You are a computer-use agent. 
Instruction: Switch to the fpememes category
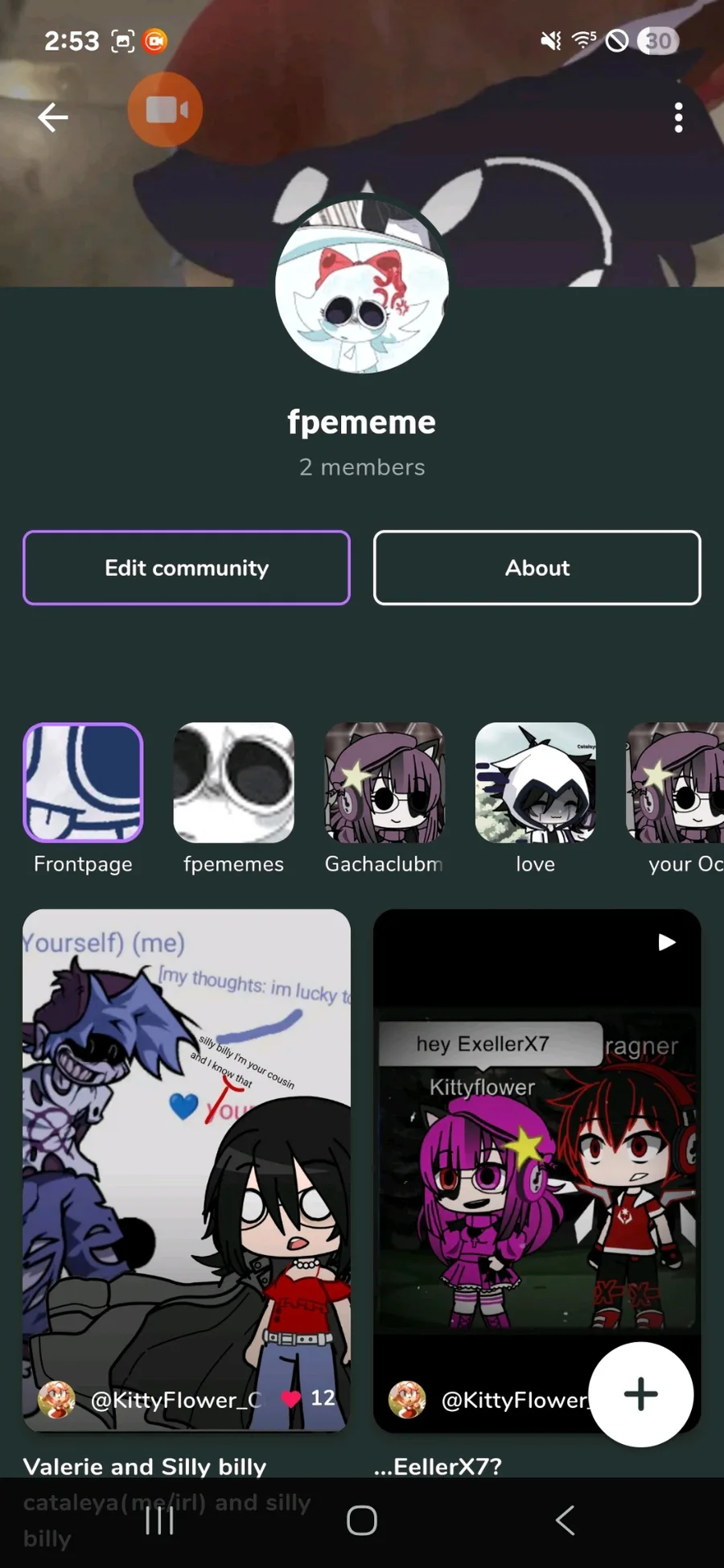233,783
